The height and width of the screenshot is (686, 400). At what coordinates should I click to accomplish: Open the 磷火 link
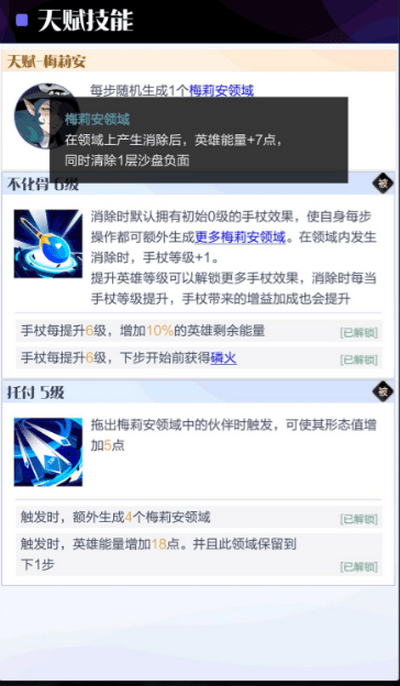click(224, 359)
